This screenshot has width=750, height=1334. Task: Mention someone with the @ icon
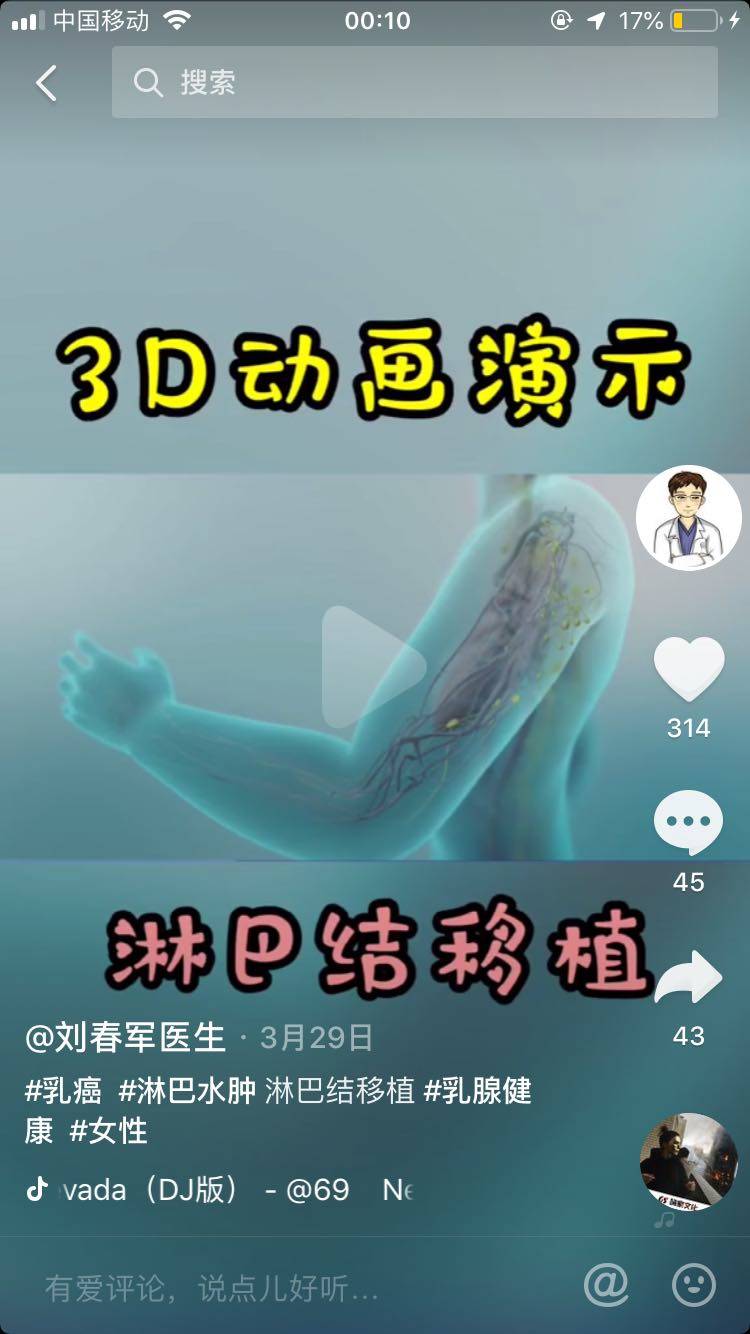[x=606, y=1285]
